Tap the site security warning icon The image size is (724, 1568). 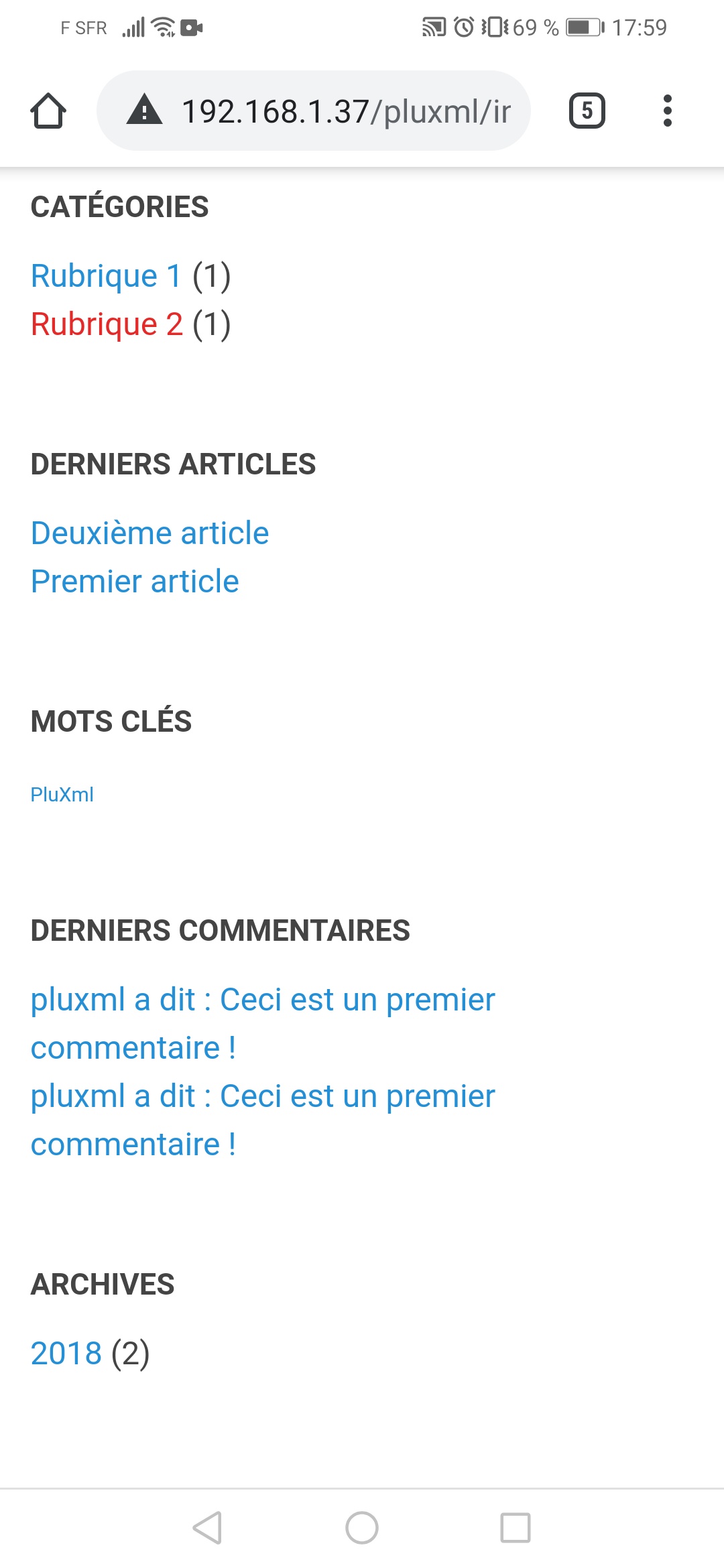[x=144, y=111]
